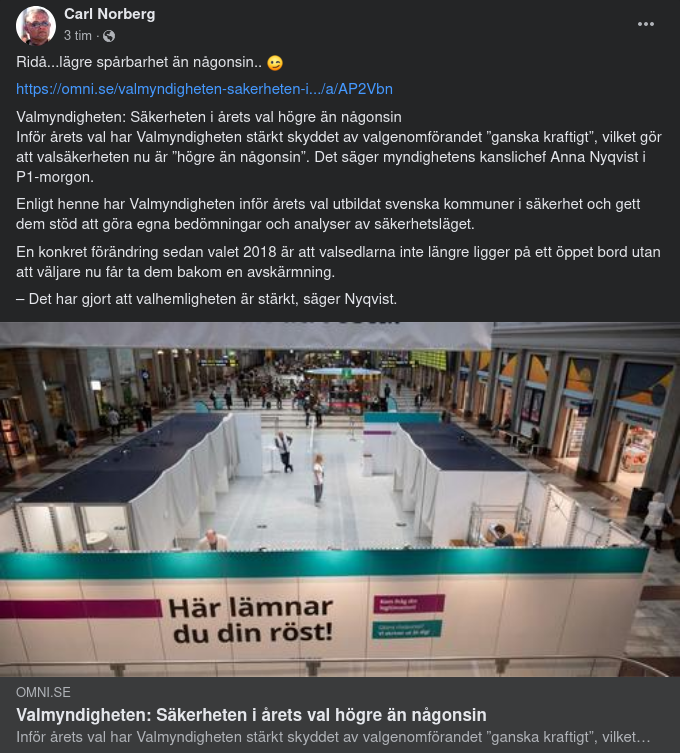Open the omni.se article link
The width and height of the screenshot is (680, 753).
204,89
